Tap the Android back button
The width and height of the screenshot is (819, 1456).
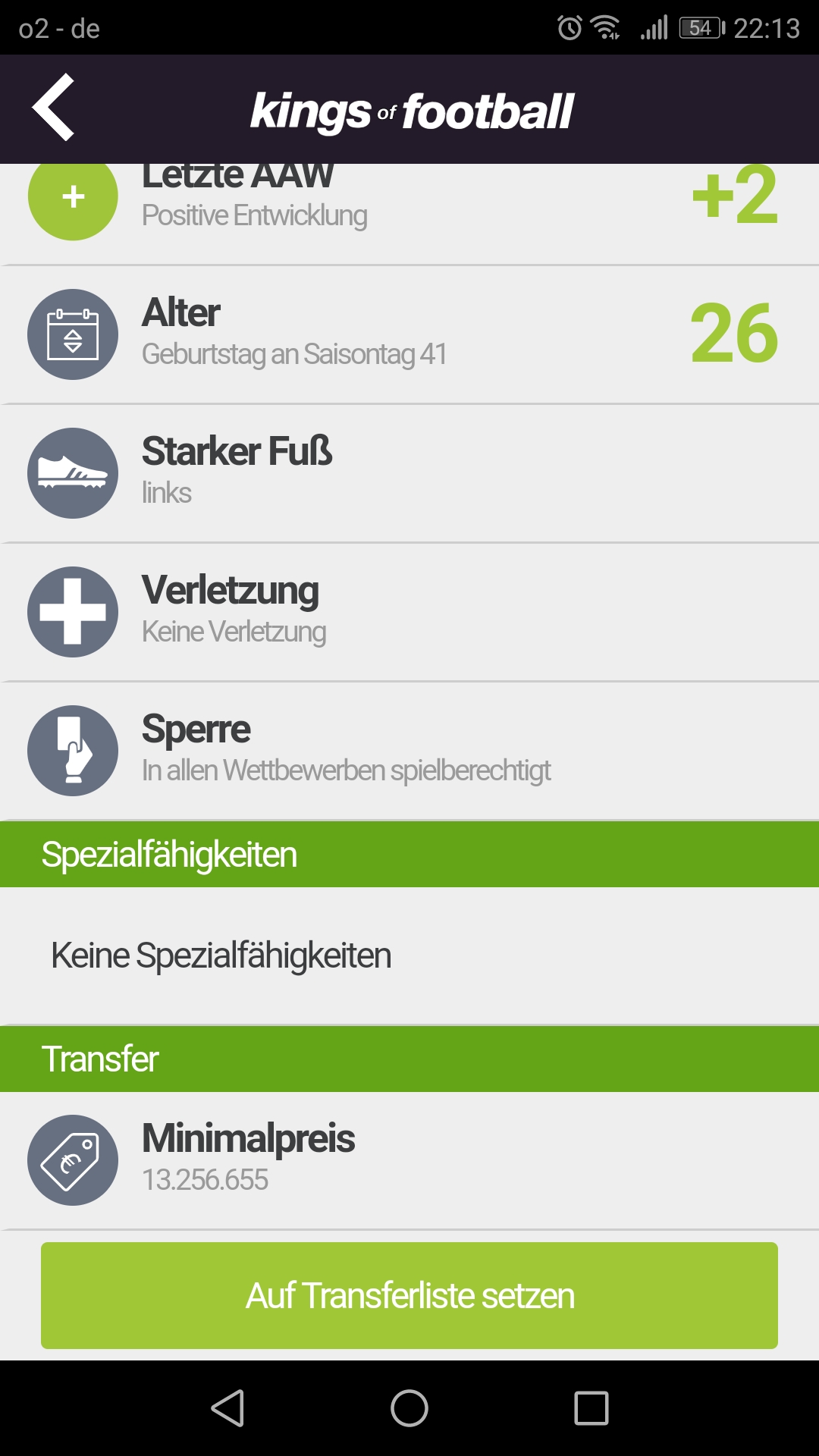(227, 1408)
